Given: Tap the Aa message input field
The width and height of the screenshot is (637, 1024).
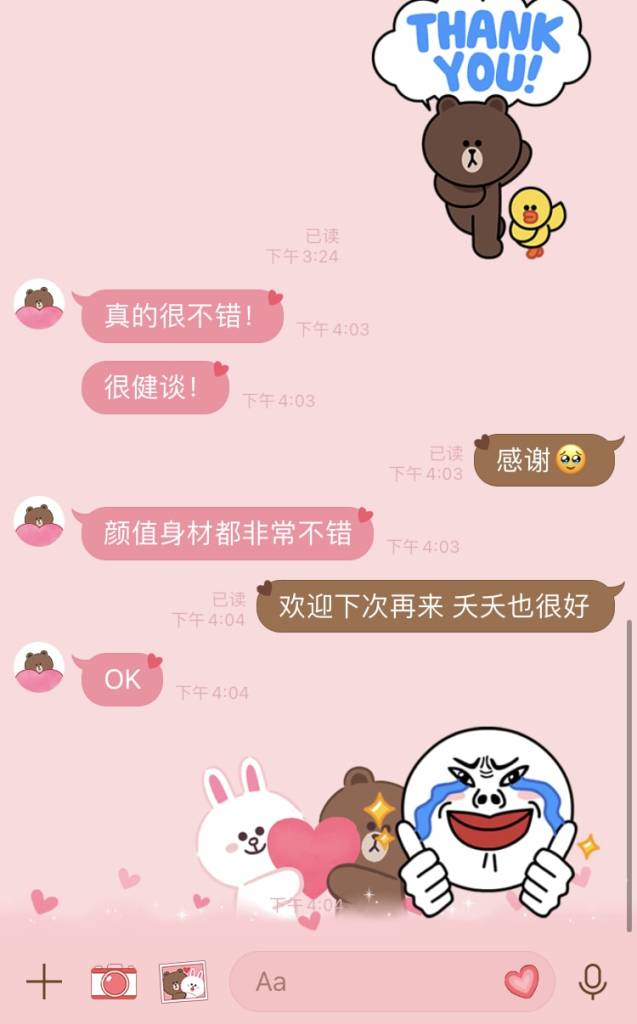Looking at the screenshot, I should (x=370, y=982).
